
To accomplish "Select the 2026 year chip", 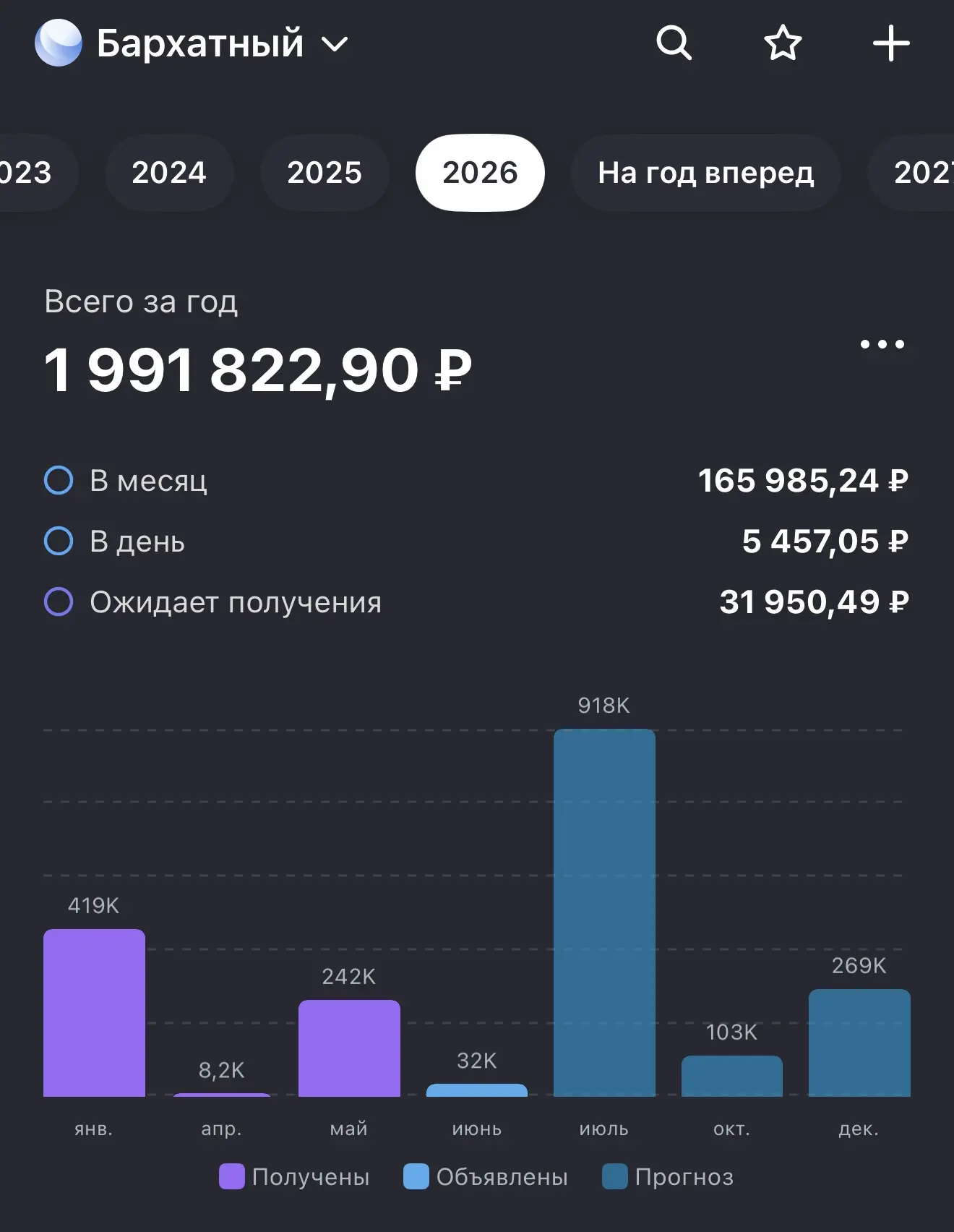I will click(480, 173).
